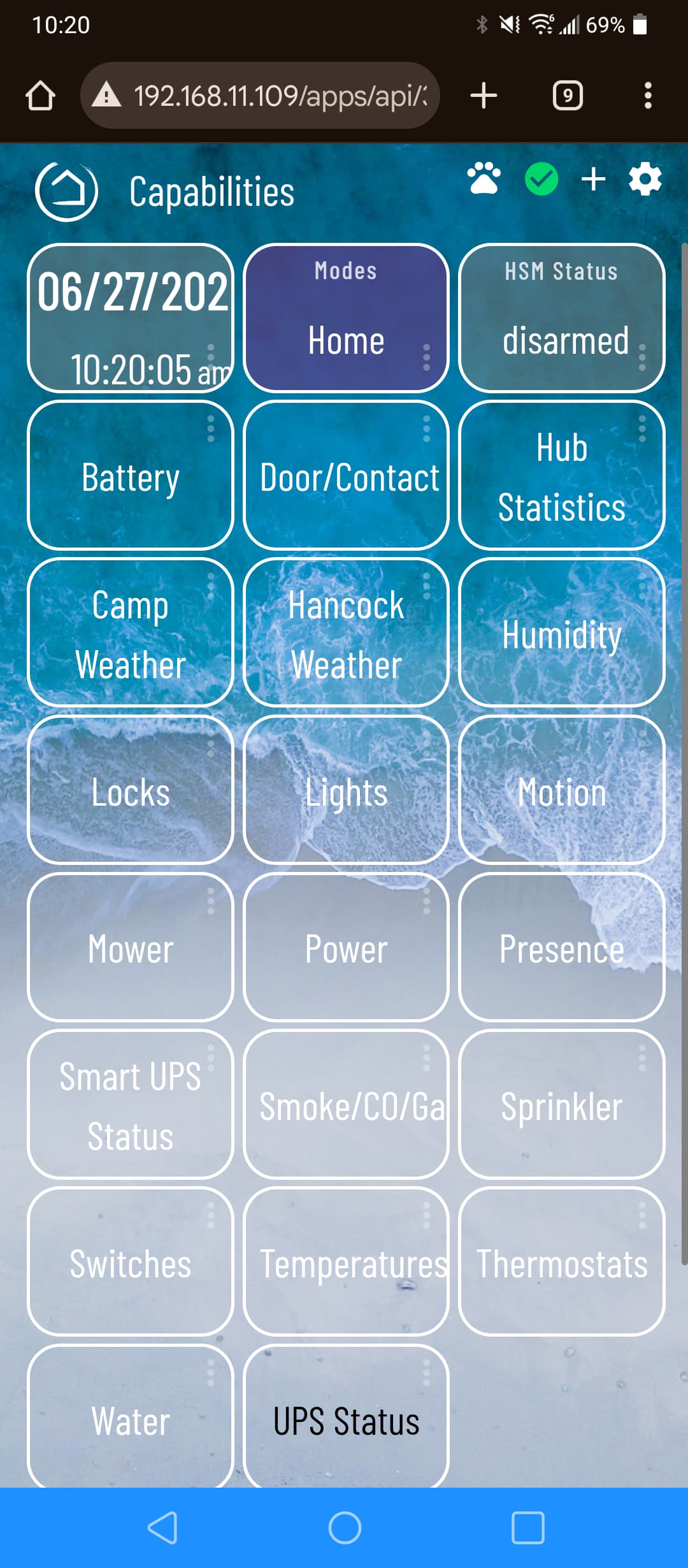Open Camp Weather tile

coord(131,632)
